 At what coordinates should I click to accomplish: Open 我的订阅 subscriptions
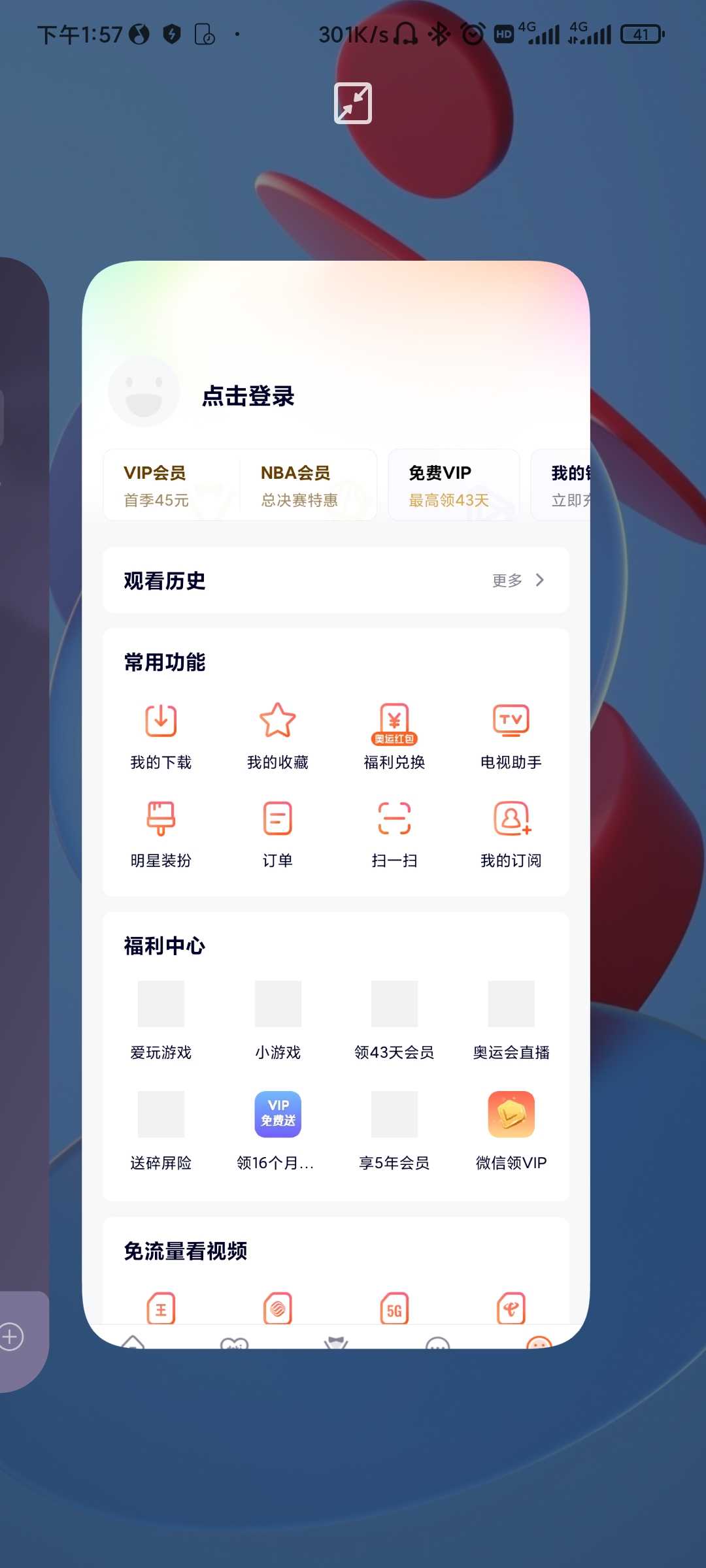click(511, 834)
